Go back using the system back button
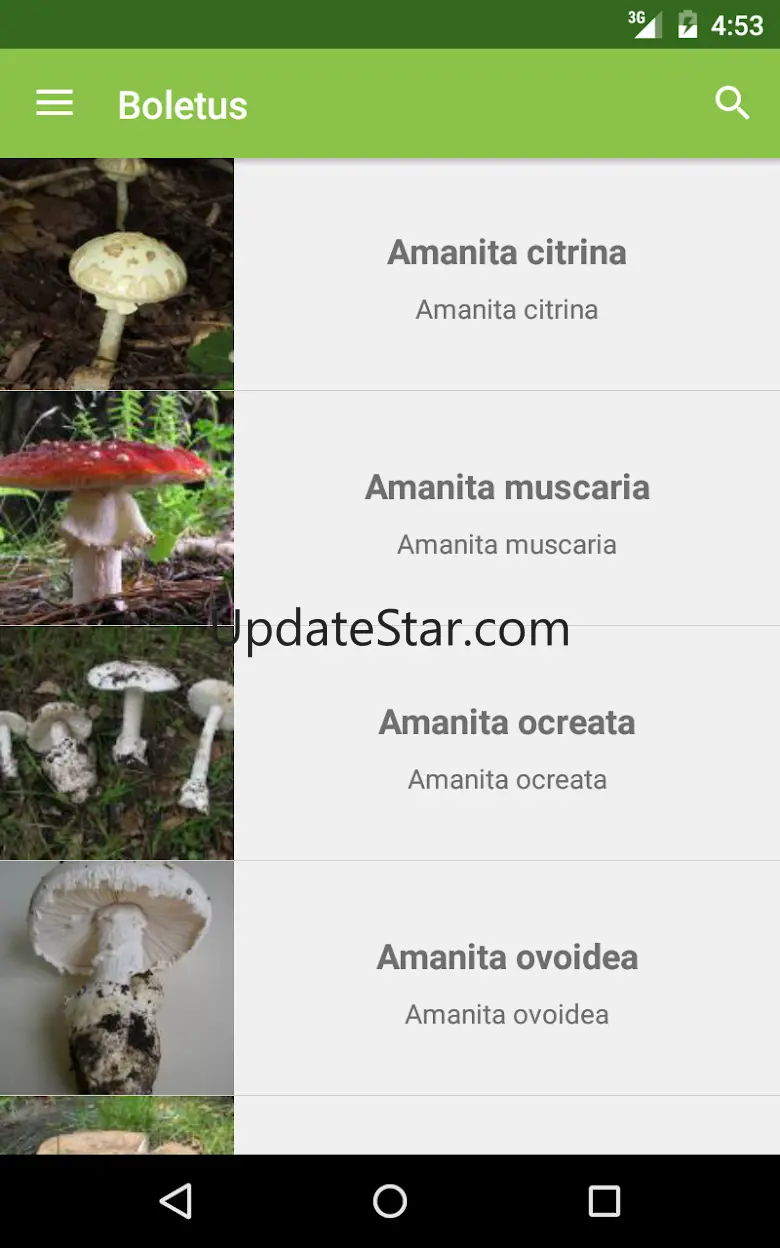This screenshot has height=1248, width=780. pos(176,1201)
